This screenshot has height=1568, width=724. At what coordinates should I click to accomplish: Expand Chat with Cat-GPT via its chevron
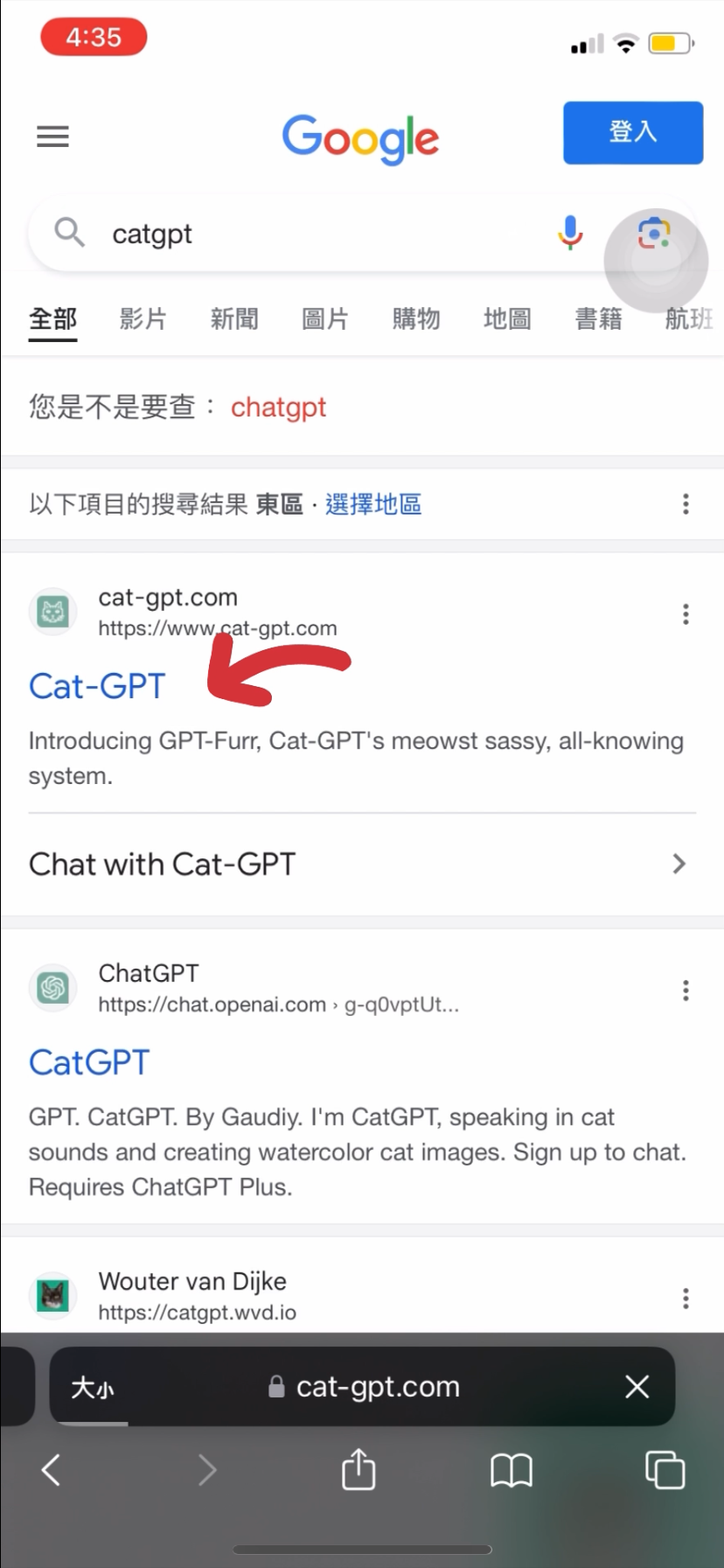[x=679, y=864]
